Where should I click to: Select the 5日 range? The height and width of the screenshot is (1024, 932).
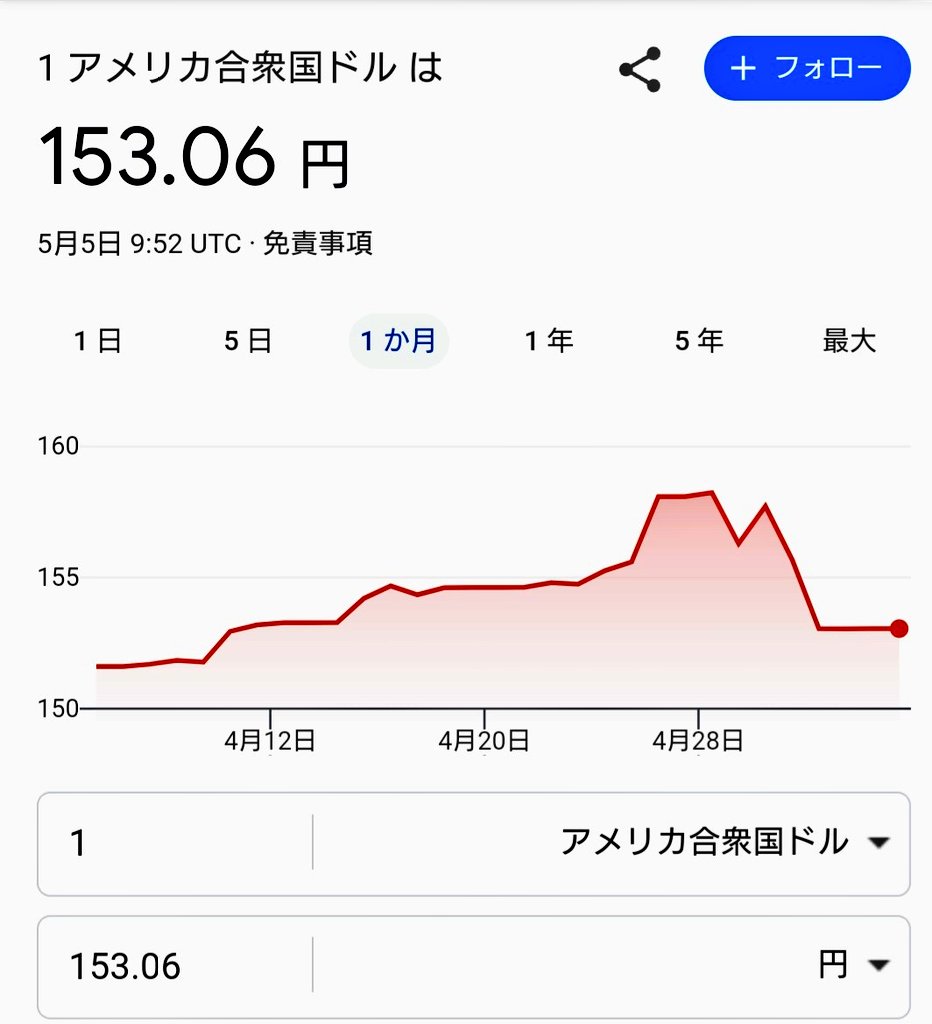[248, 341]
